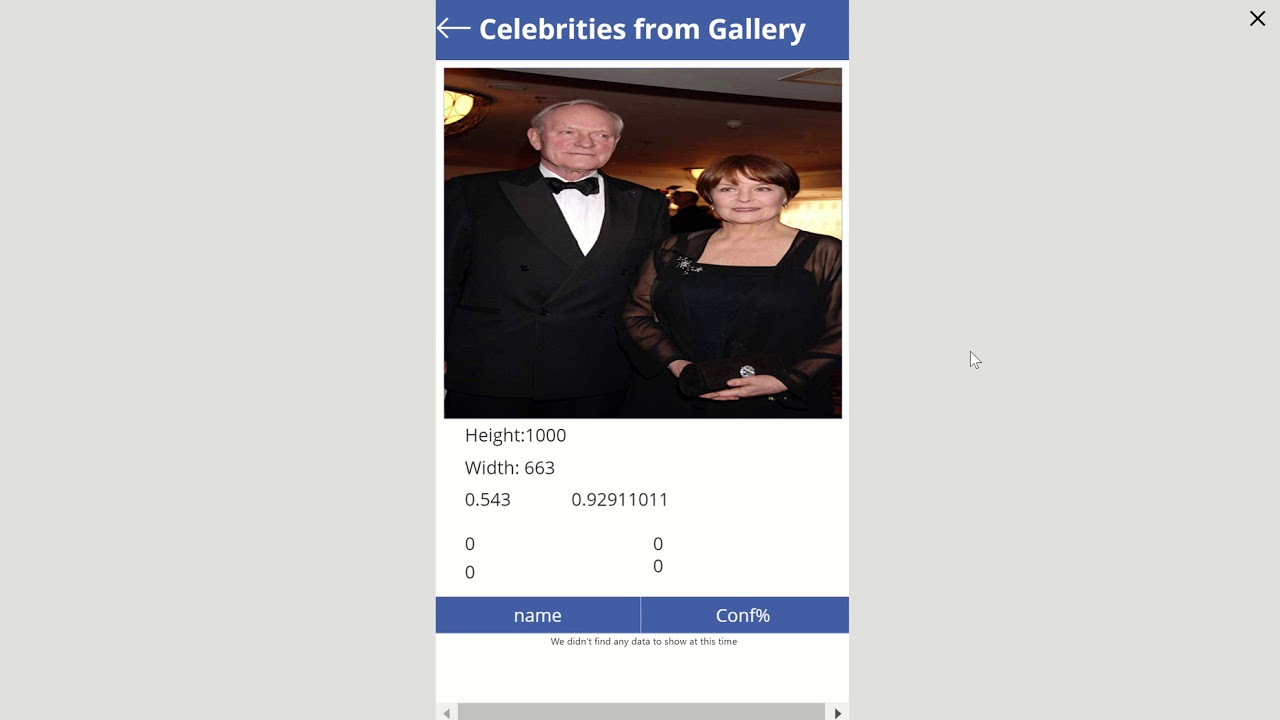Image resolution: width=1280 pixels, height=720 pixels.
Task: Close the app preview with X
Action: [1257, 18]
